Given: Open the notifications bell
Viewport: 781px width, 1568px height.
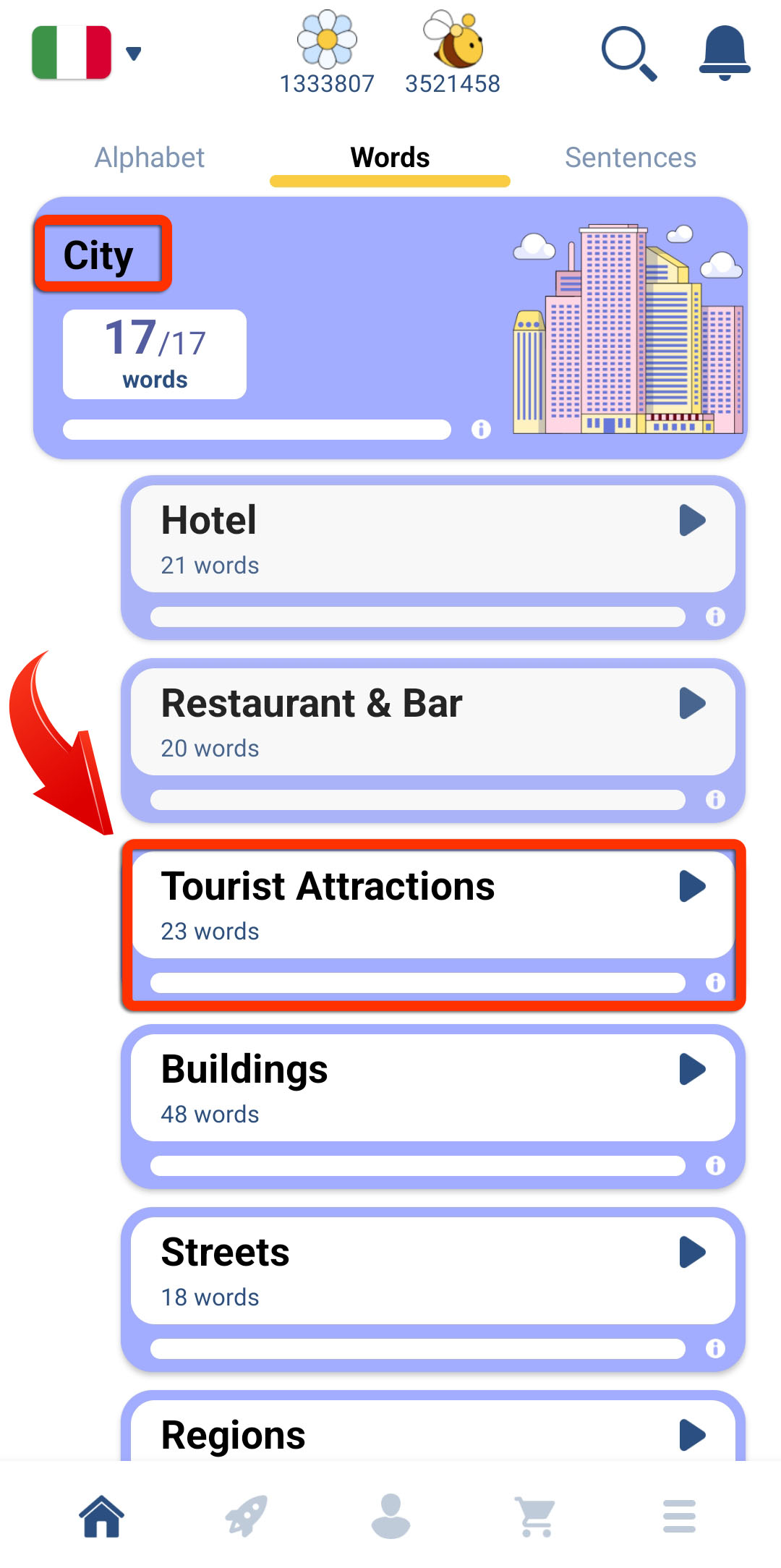Looking at the screenshot, I should click(x=724, y=54).
